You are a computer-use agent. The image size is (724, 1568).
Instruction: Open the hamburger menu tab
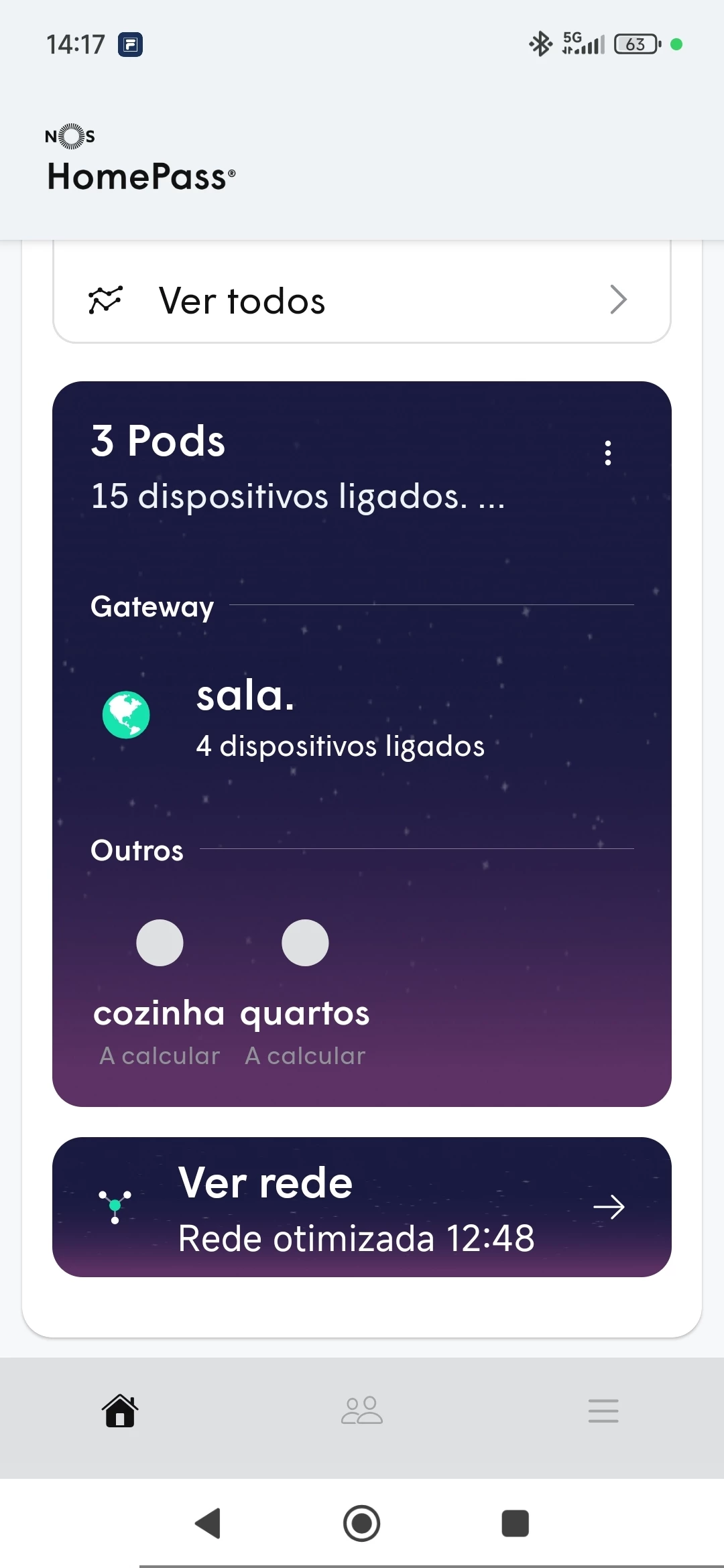click(x=603, y=1411)
